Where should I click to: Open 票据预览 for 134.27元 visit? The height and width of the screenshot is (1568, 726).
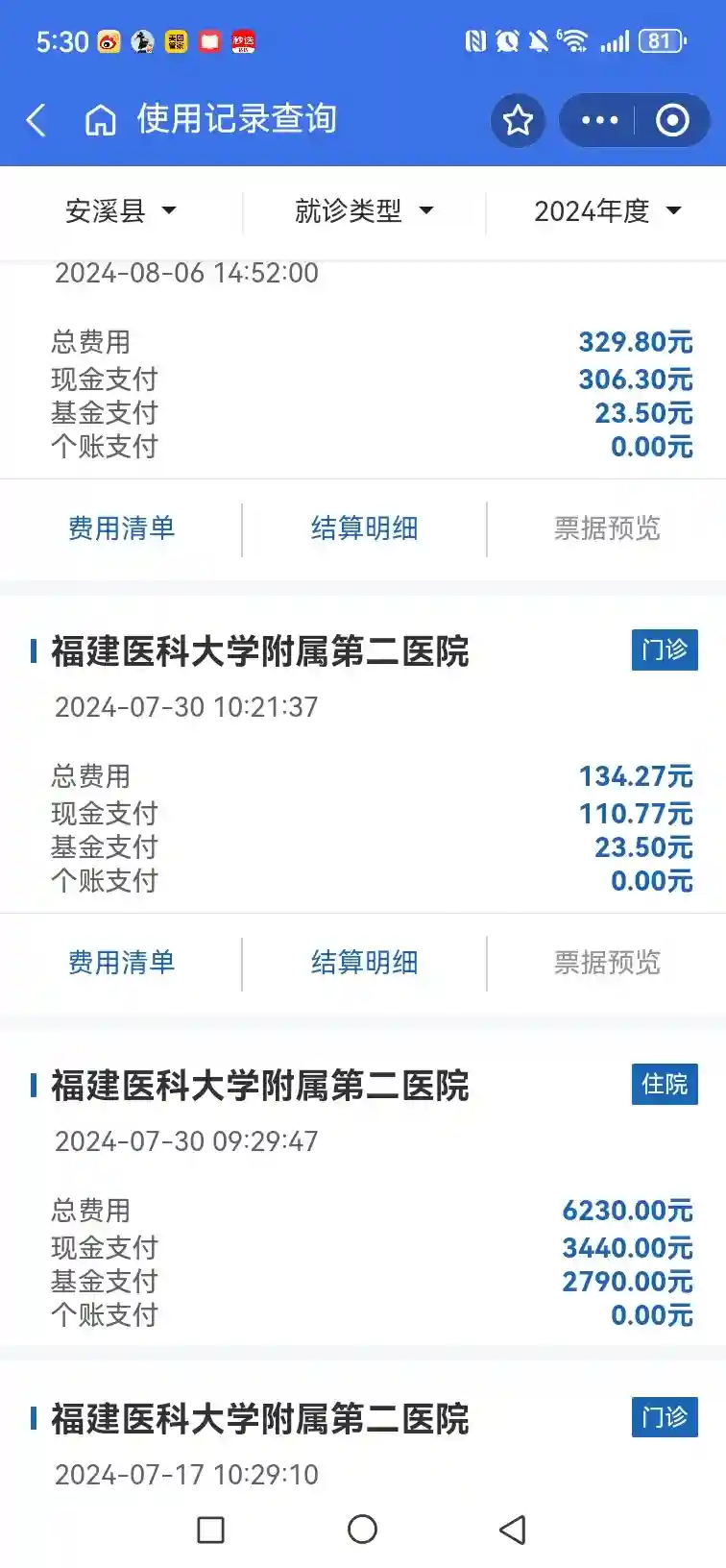click(x=607, y=963)
